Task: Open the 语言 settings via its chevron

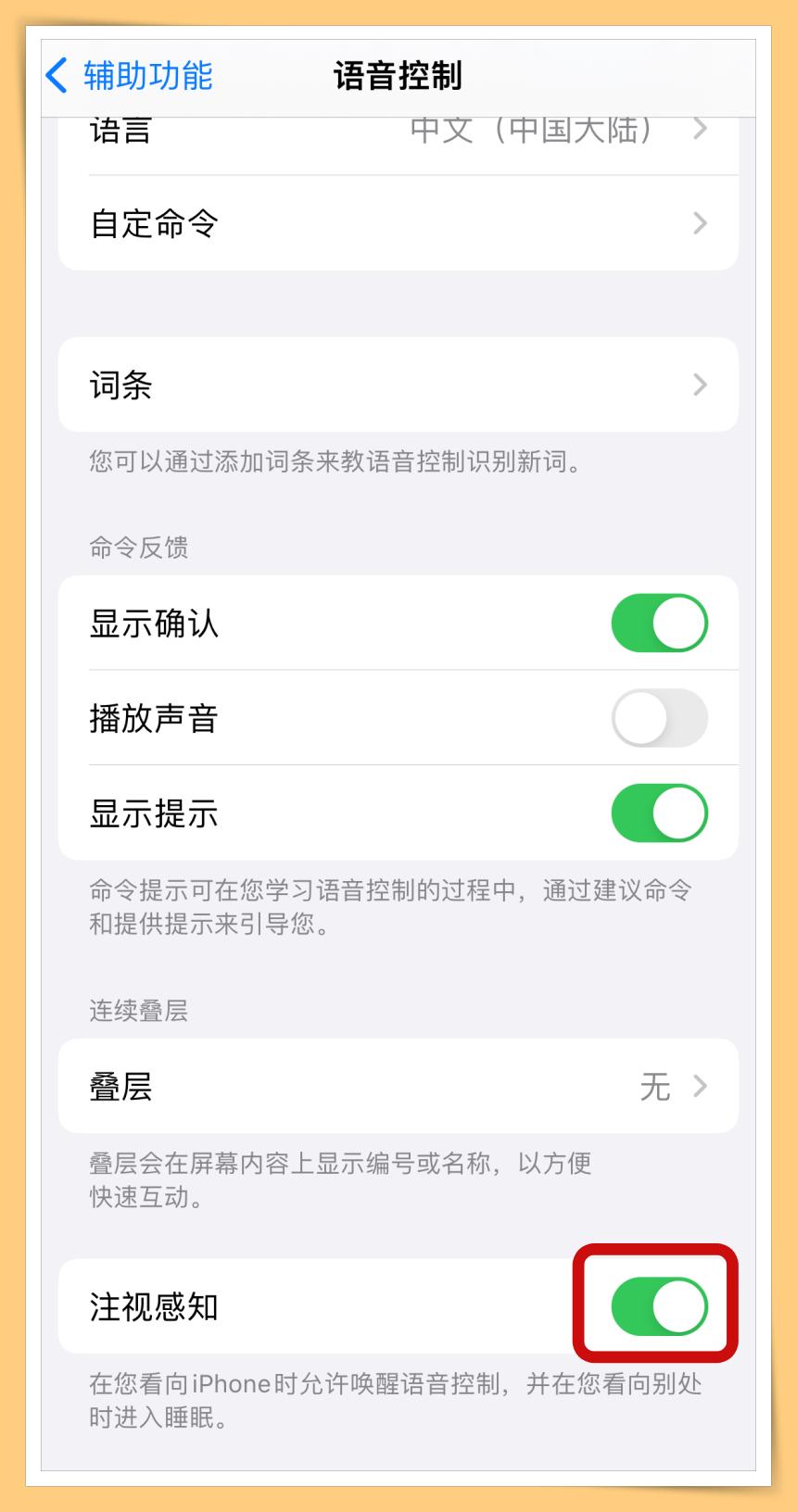Action: (702, 132)
